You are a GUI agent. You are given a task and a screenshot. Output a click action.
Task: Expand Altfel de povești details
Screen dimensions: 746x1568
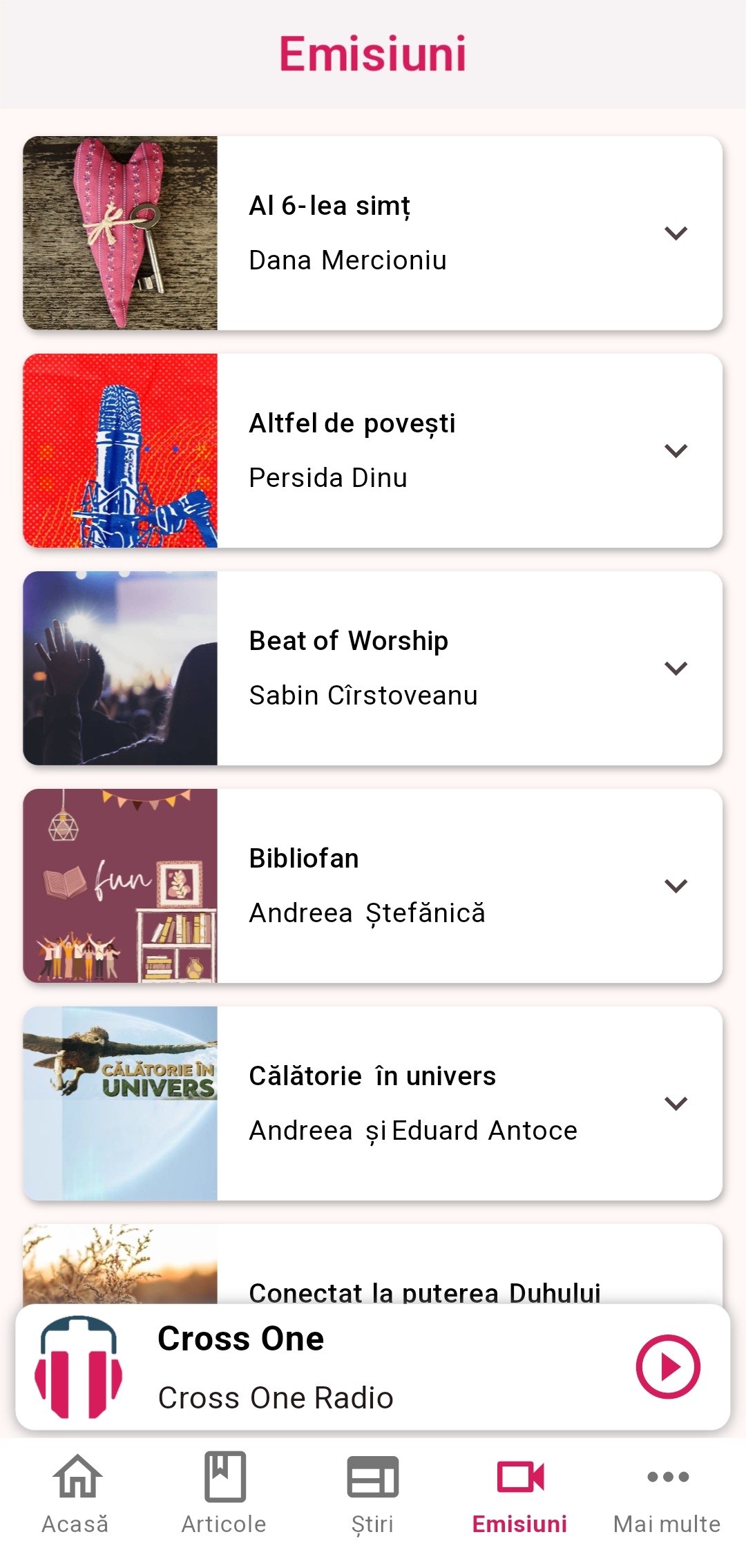(x=676, y=451)
